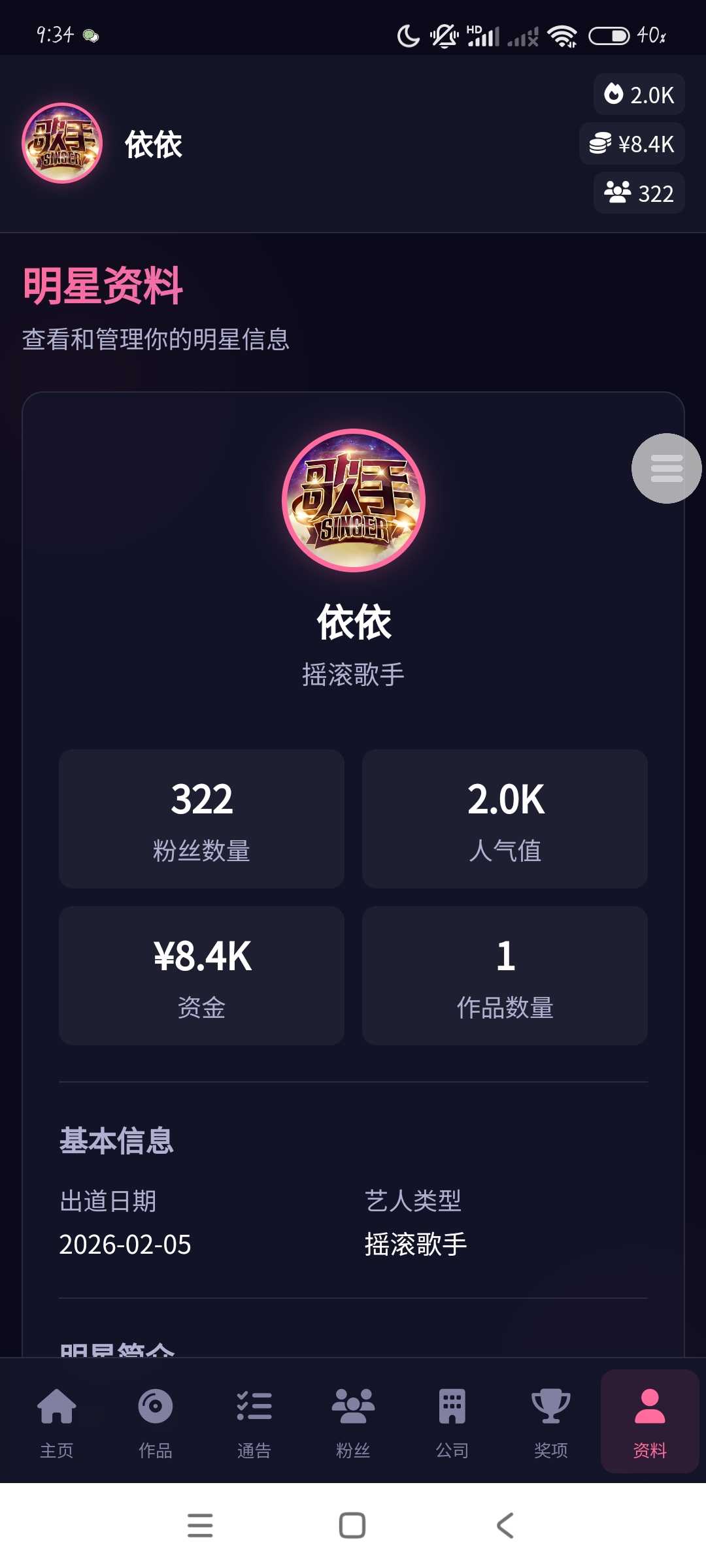Tap the floating gray menu button
Viewport: 706px width, 1568px height.
point(666,468)
